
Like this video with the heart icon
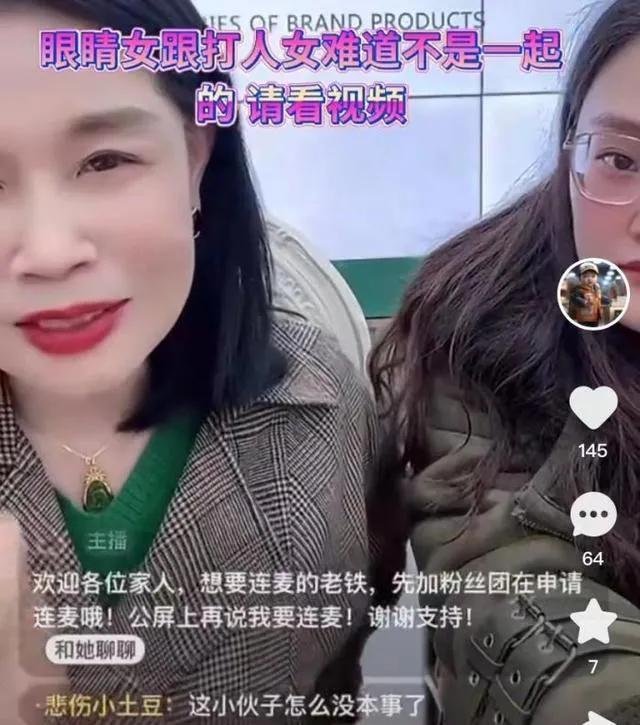click(x=593, y=408)
